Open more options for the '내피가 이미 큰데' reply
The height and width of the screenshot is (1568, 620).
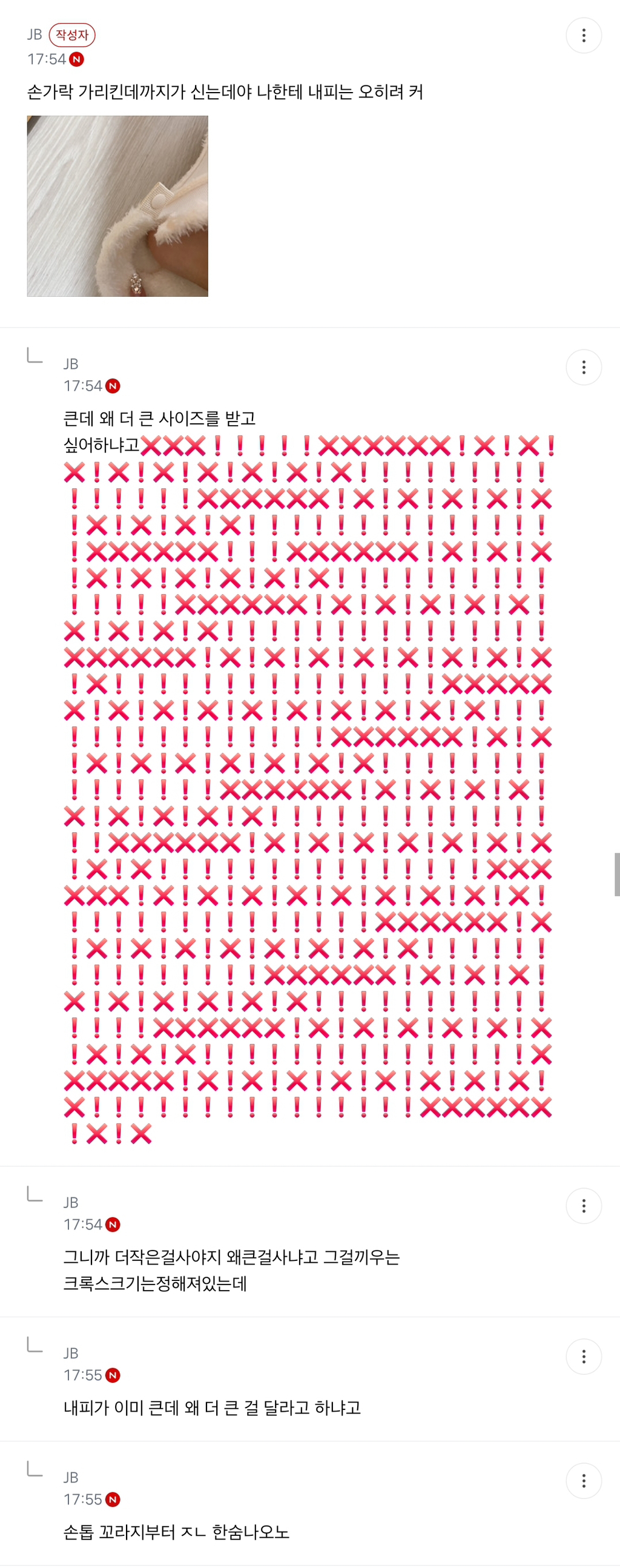pos(583,1356)
